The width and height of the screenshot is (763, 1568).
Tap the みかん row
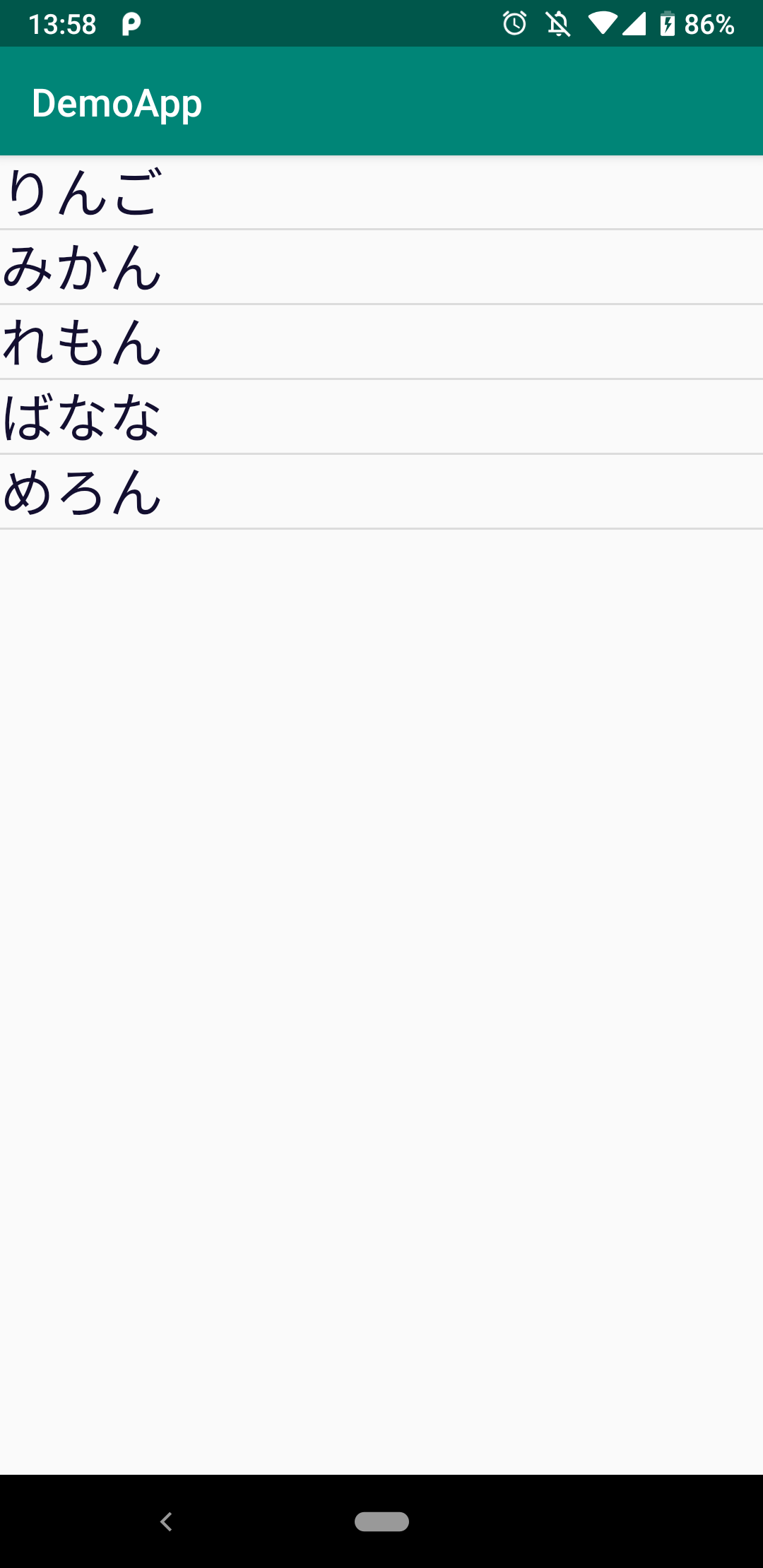click(x=381, y=267)
